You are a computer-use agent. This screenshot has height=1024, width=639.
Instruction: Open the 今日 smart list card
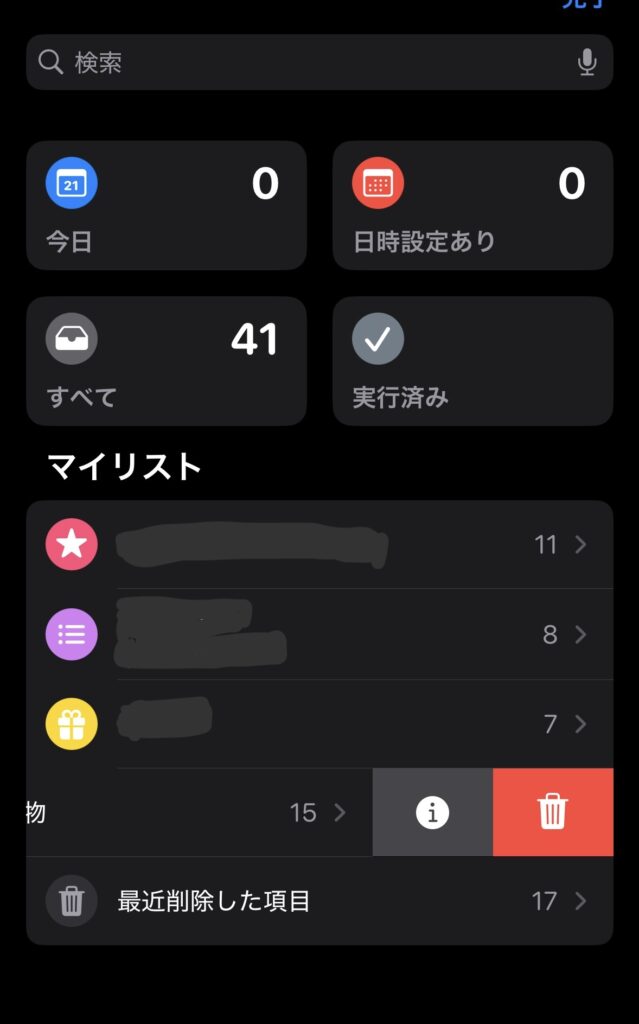167,205
